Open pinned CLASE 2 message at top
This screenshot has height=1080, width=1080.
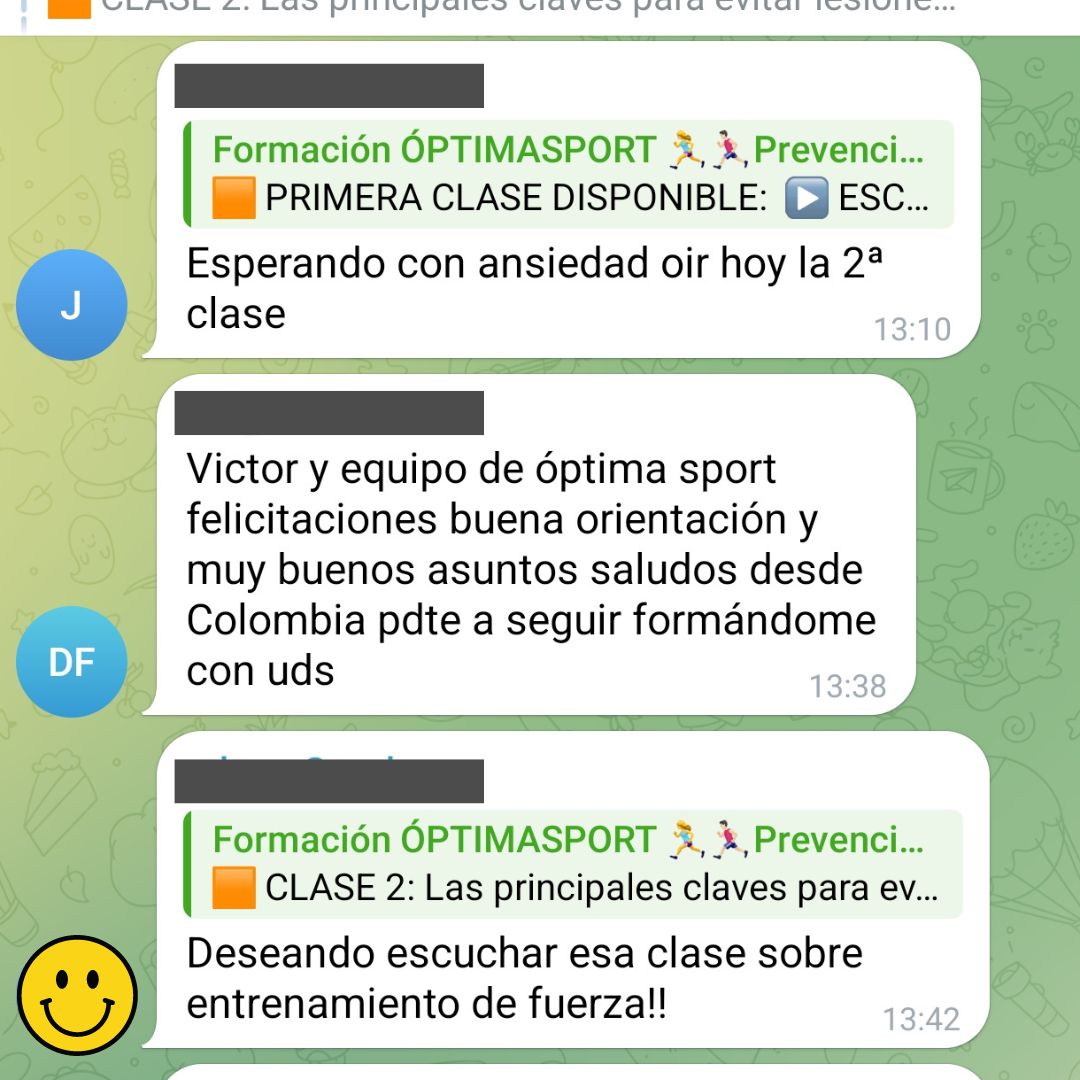[520, 10]
